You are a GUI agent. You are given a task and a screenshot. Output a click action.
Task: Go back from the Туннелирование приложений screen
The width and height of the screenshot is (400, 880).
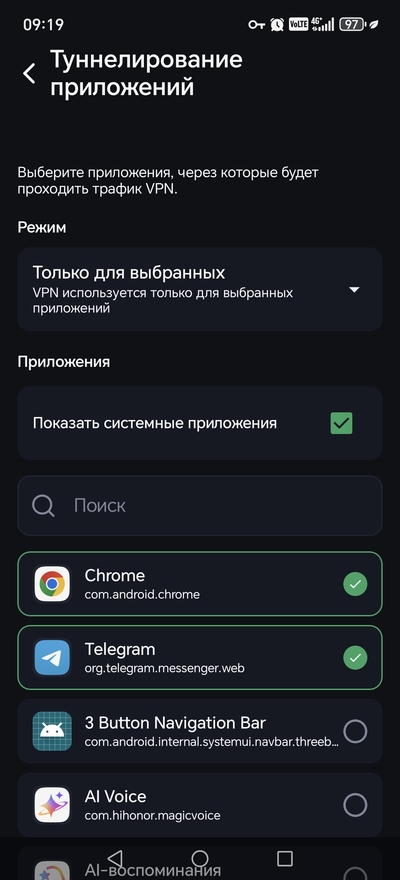(29, 74)
